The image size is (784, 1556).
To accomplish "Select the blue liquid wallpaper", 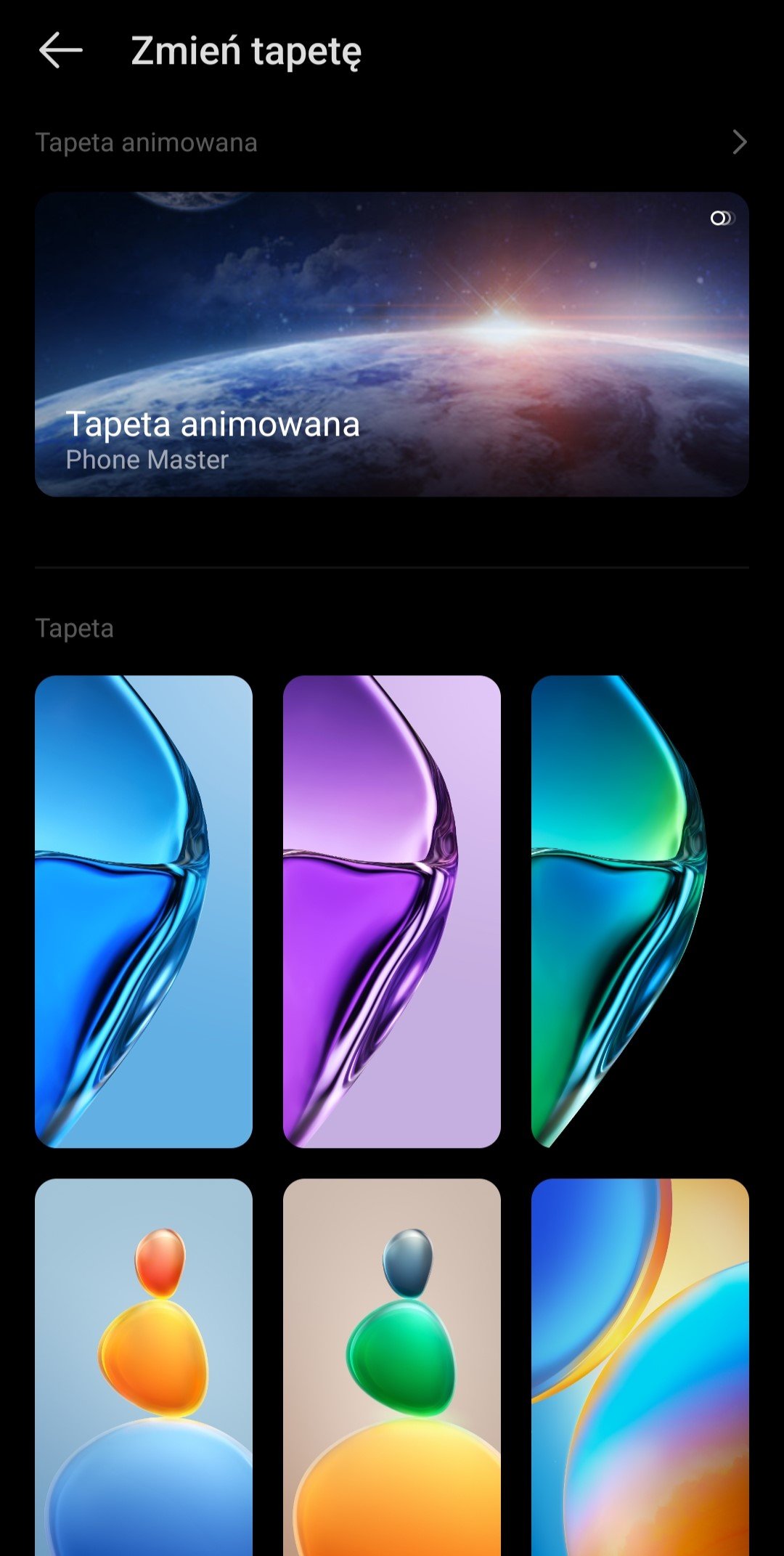I will point(144,911).
